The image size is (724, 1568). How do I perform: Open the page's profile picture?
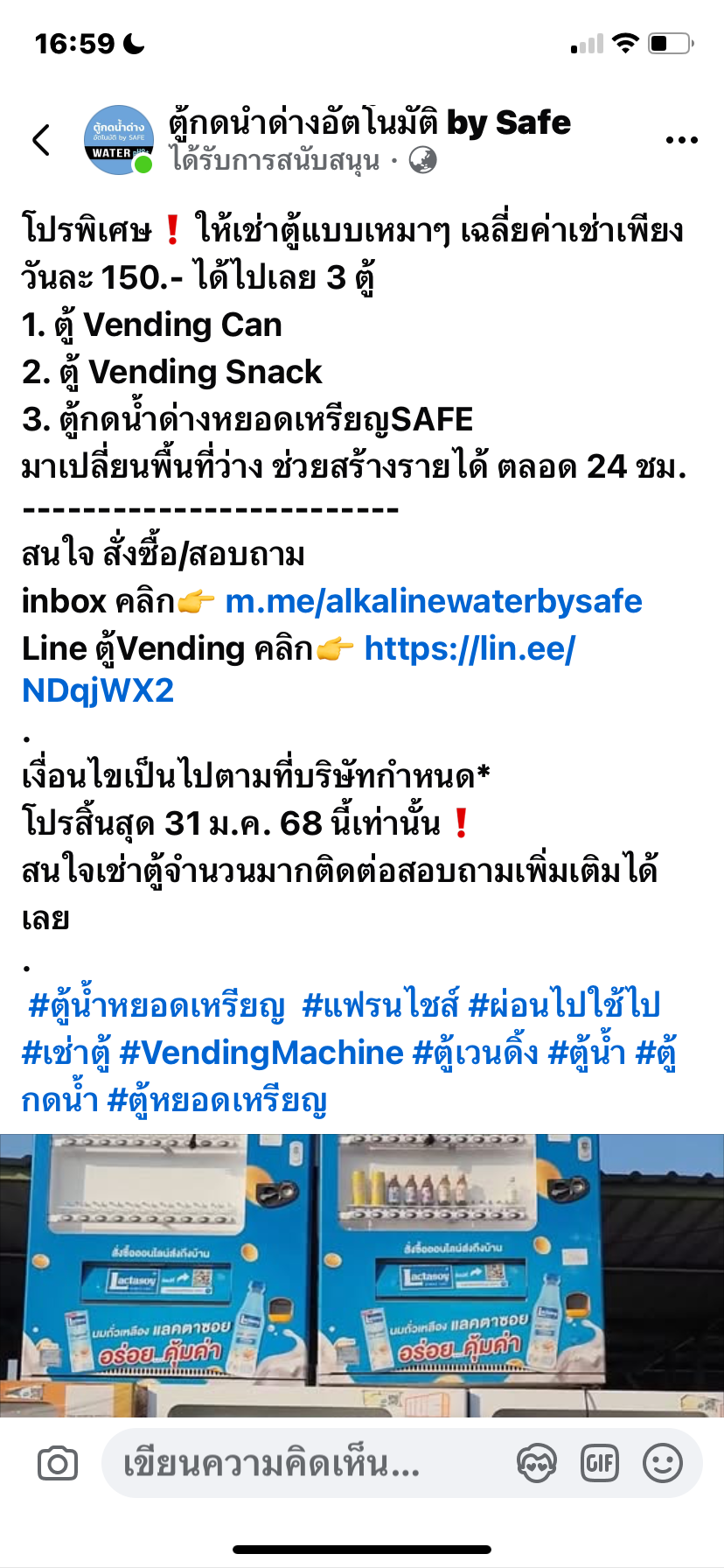(120, 140)
